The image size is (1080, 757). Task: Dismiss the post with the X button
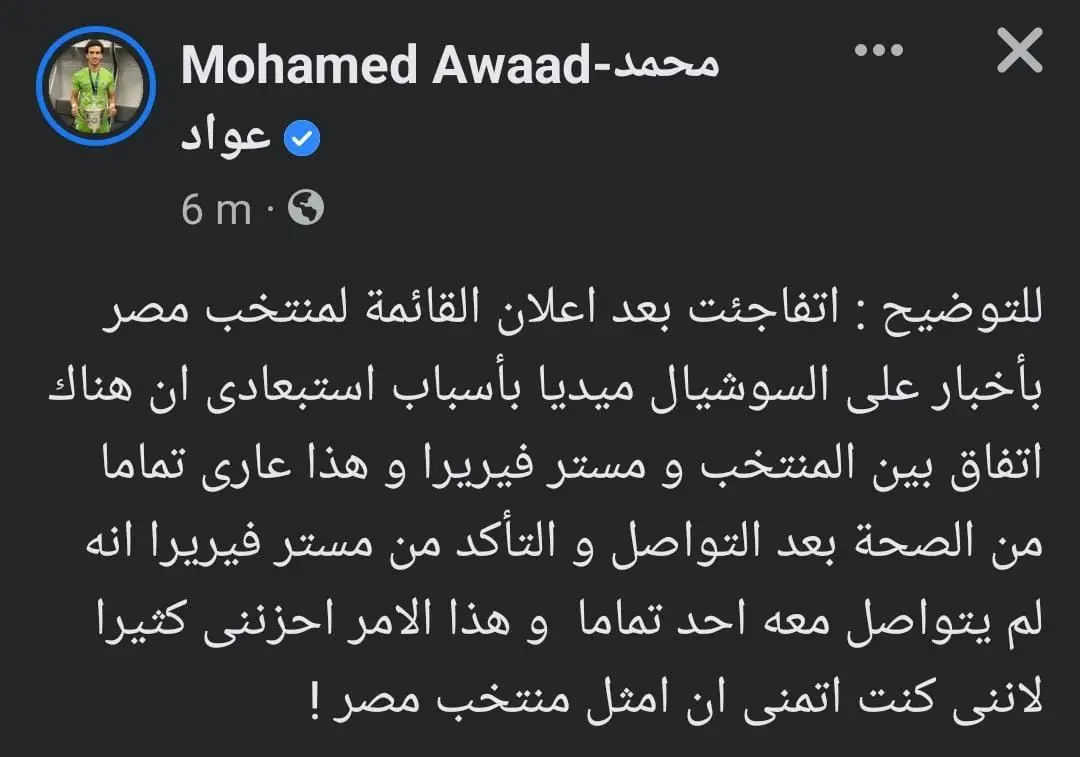[x=1019, y=53]
